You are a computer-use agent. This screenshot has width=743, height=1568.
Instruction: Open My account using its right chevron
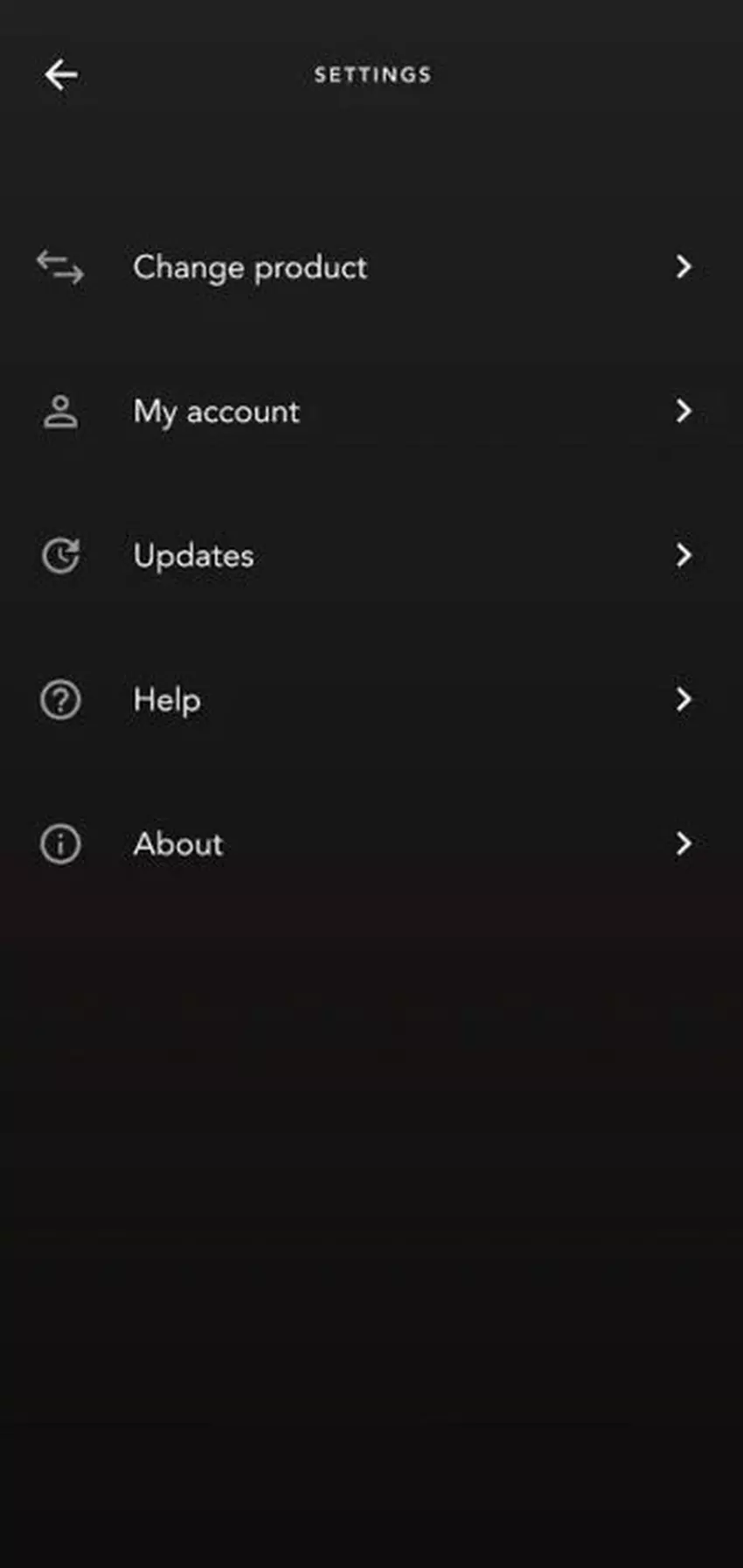[x=684, y=411]
